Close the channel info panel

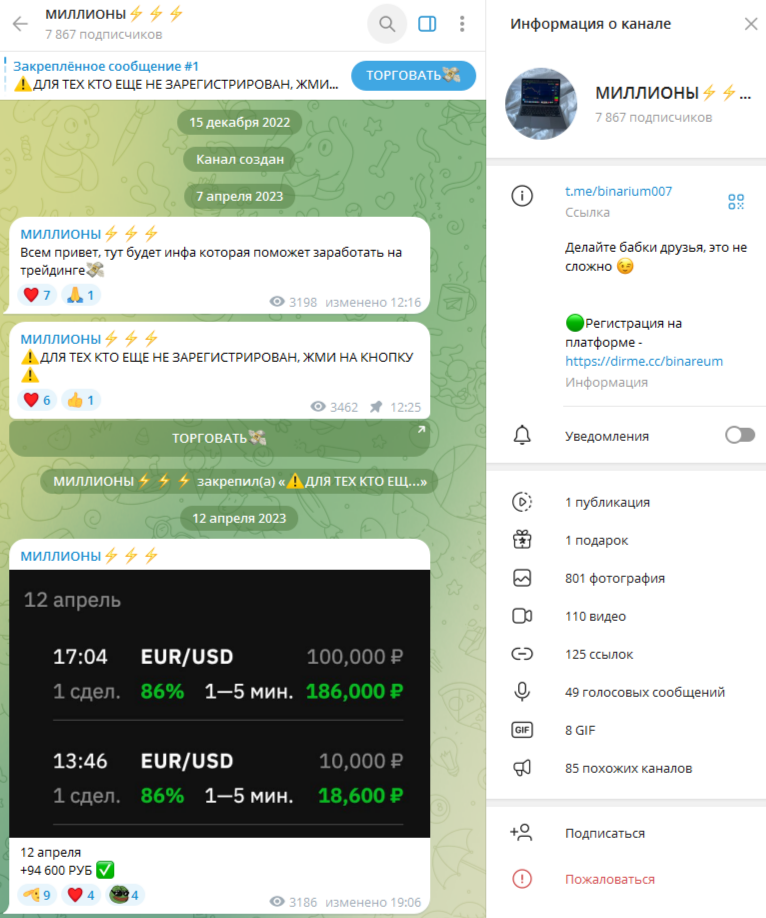click(750, 24)
